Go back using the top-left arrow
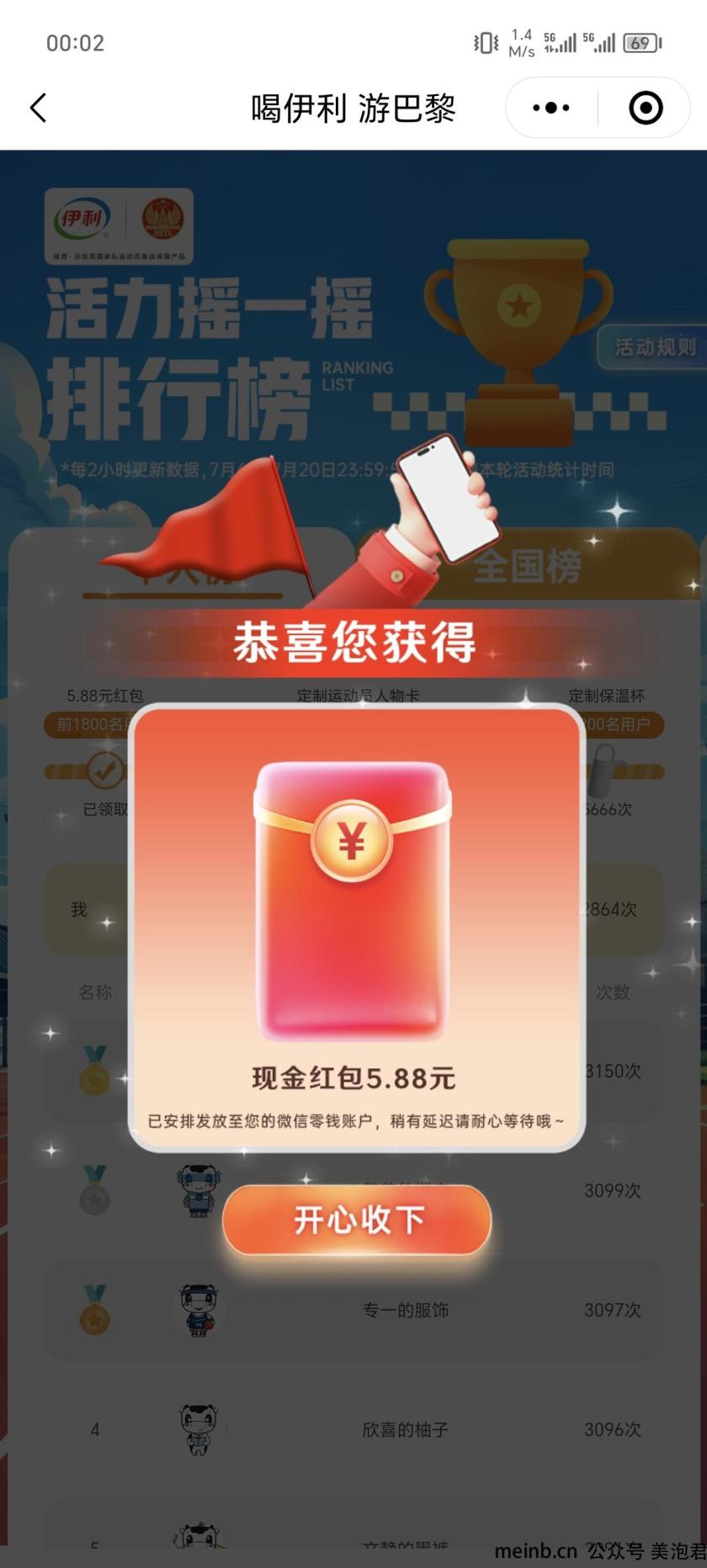Image resolution: width=707 pixels, height=1568 pixels. point(39,108)
